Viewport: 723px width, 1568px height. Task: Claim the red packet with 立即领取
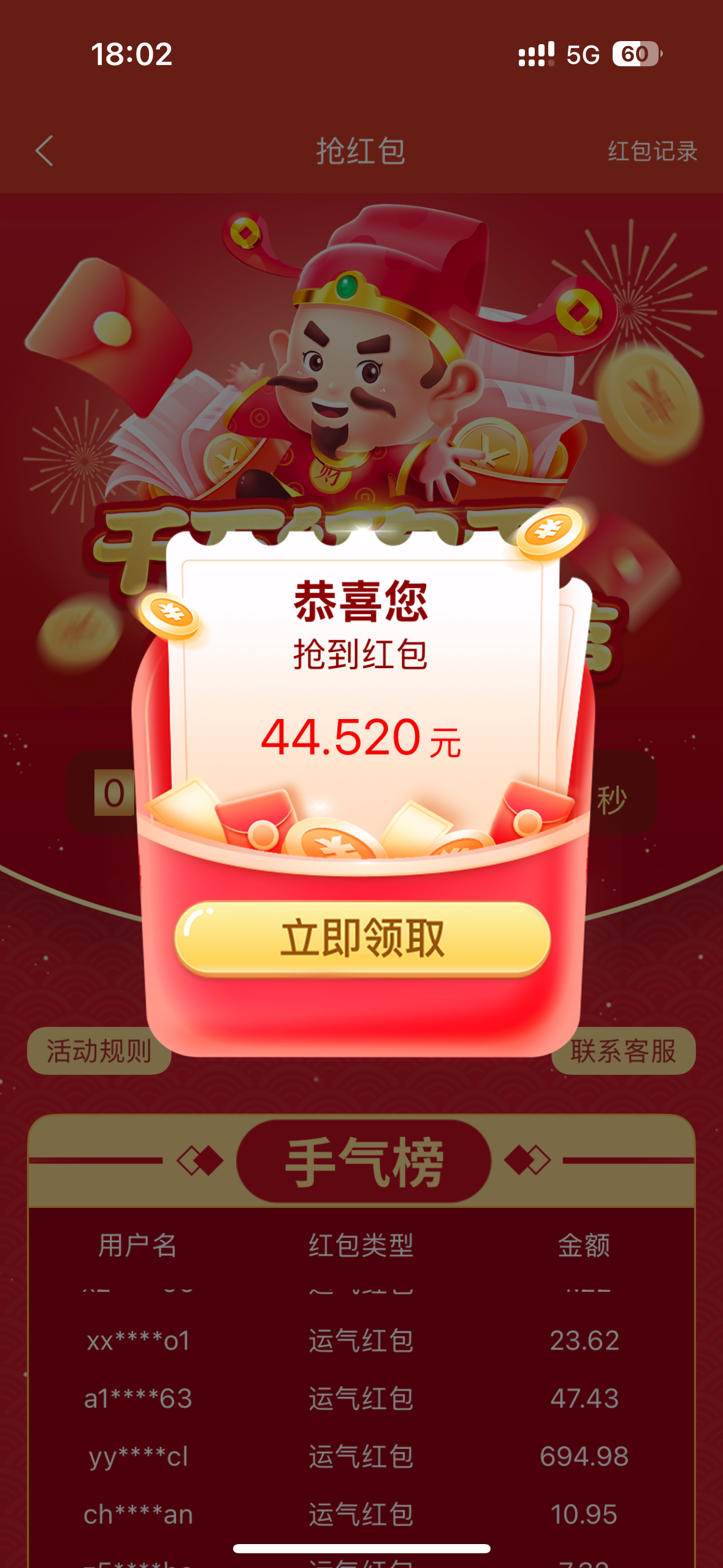click(362, 937)
